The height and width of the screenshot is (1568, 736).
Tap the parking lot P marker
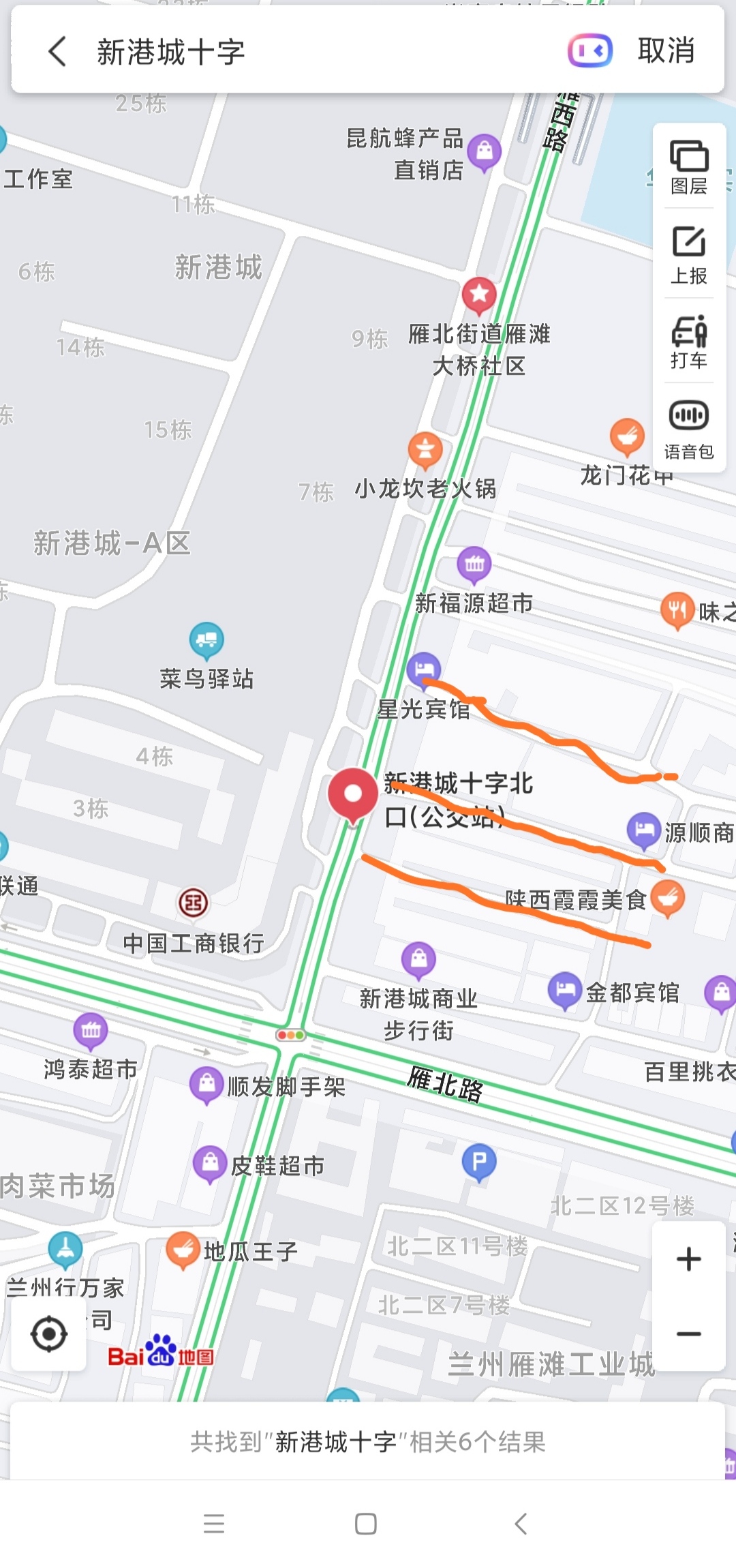(479, 1161)
